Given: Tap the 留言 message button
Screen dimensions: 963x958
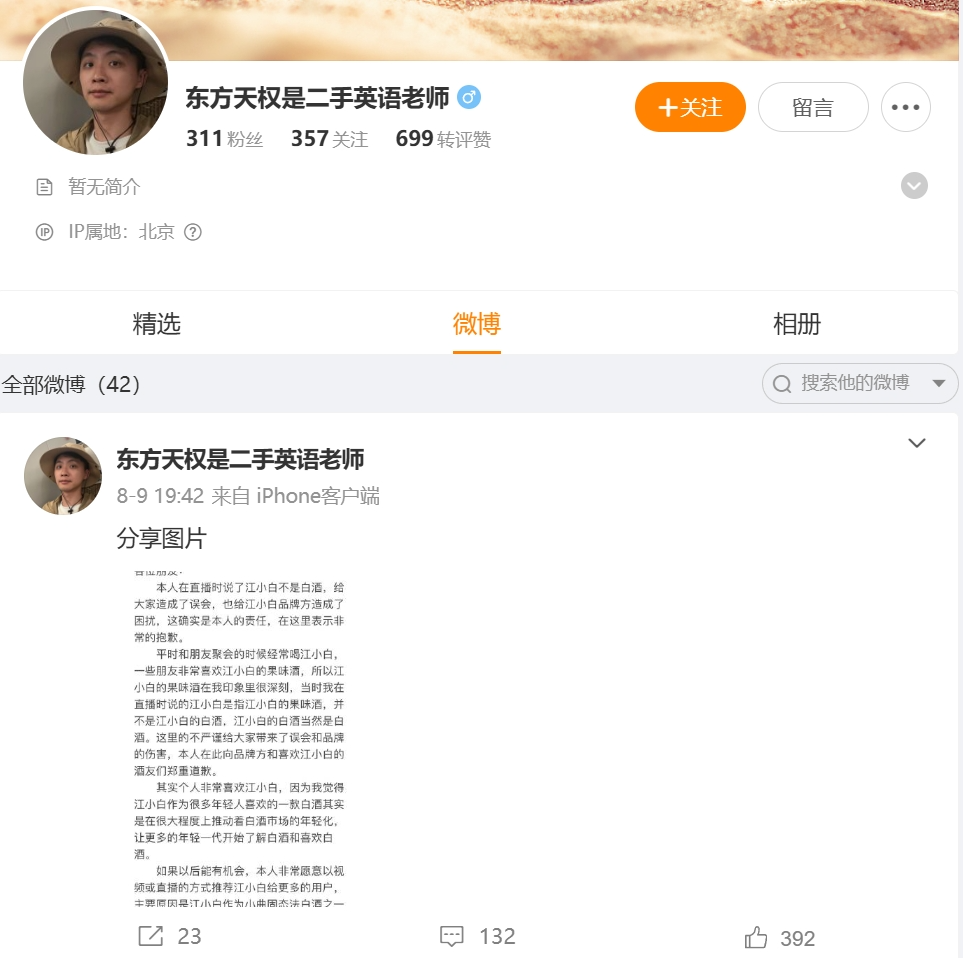Looking at the screenshot, I should pyautogui.click(x=812, y=107).
